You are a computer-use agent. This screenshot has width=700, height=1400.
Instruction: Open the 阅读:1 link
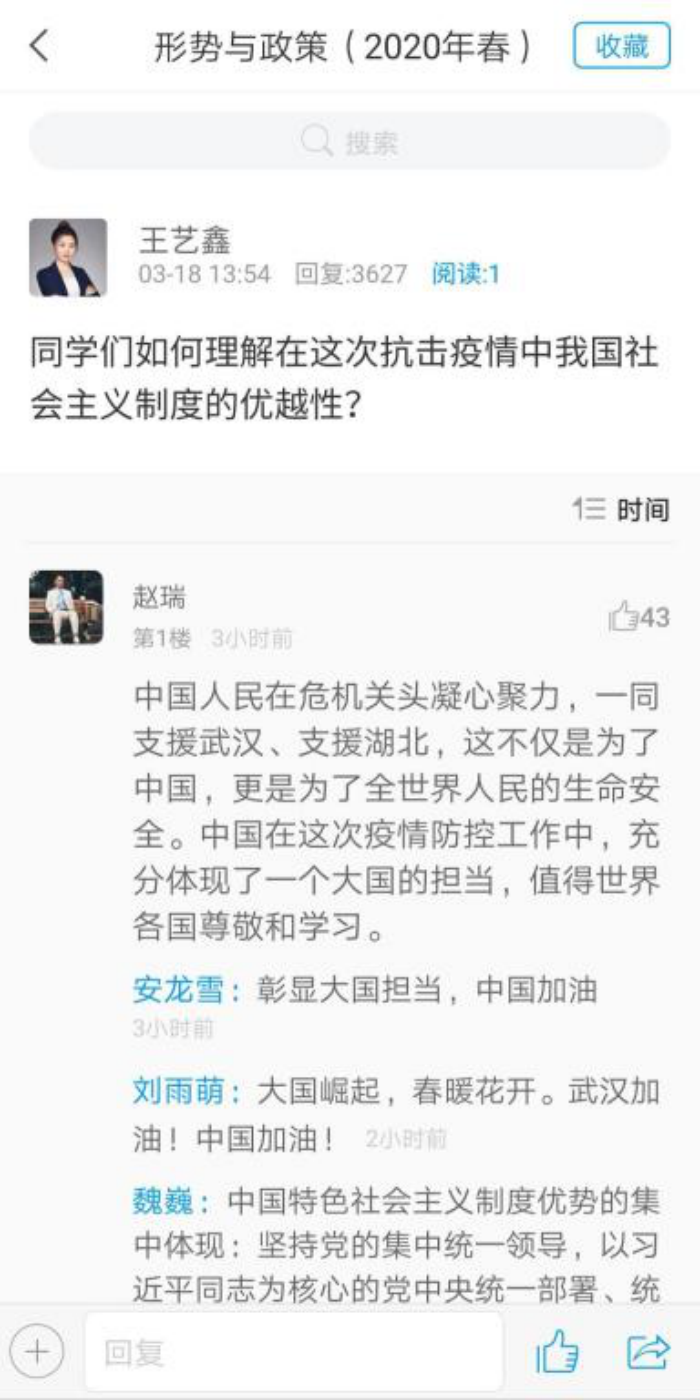pyautogui.click(x=465, y=274)
